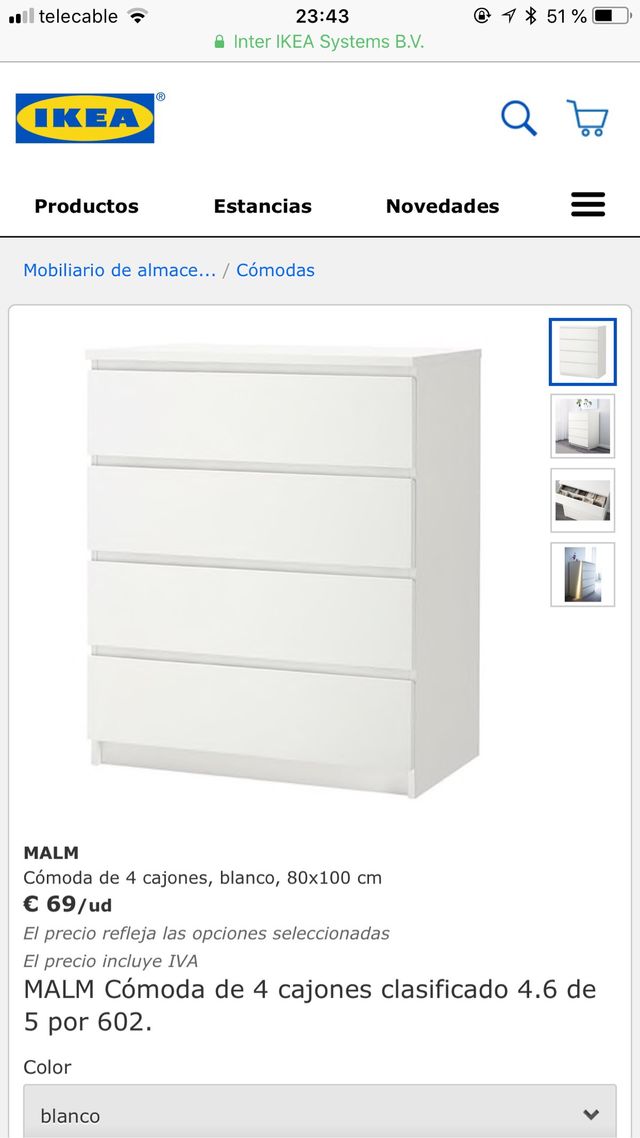View the open drawer detail thumbnail
The width and height of the screenshot is (640, 1138).
coord(582,500)
